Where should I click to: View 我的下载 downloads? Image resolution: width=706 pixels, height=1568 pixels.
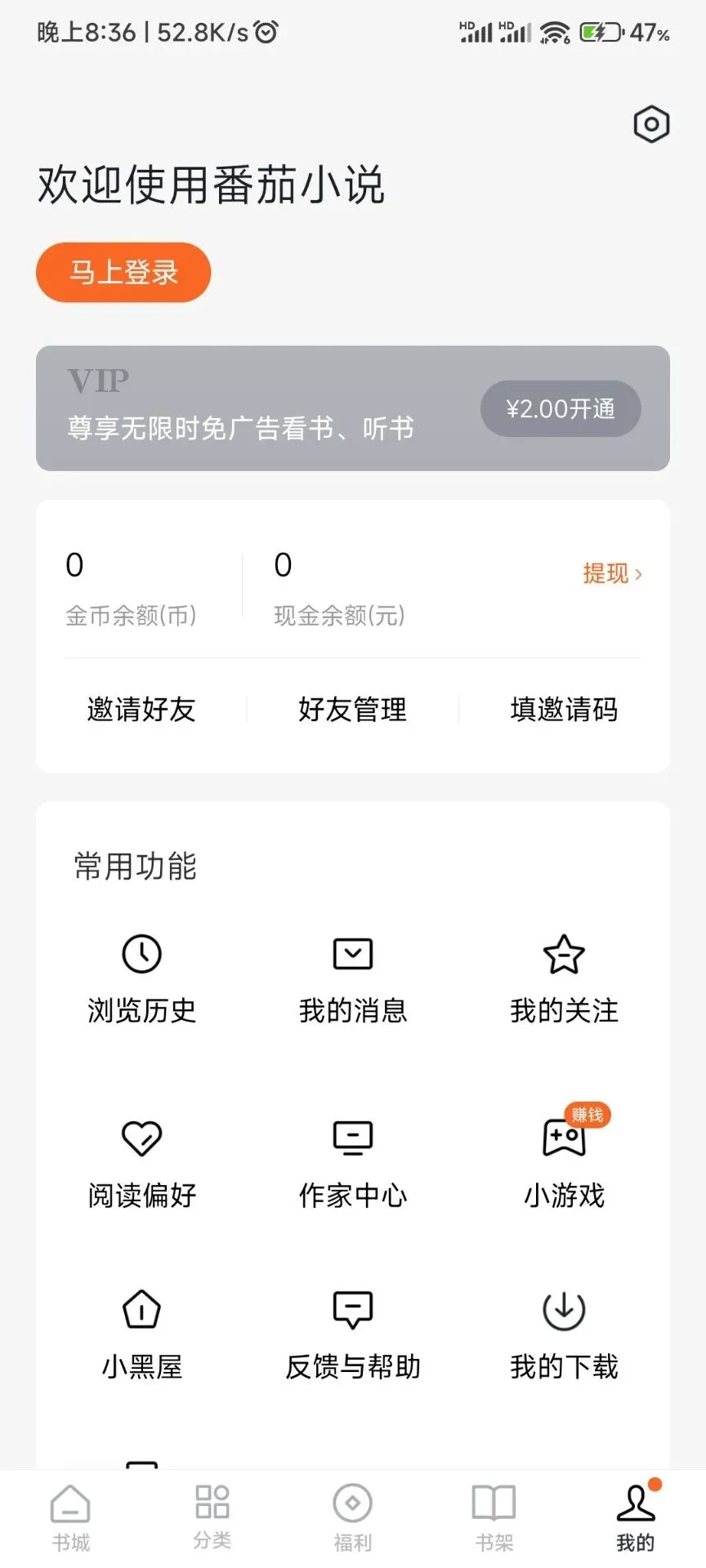click(565, 1334)
